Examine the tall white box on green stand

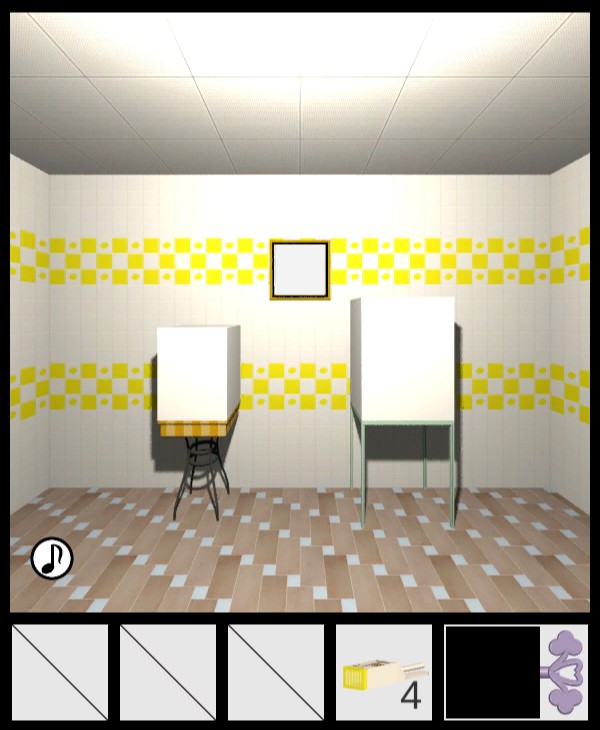click(x=404, y=358)
